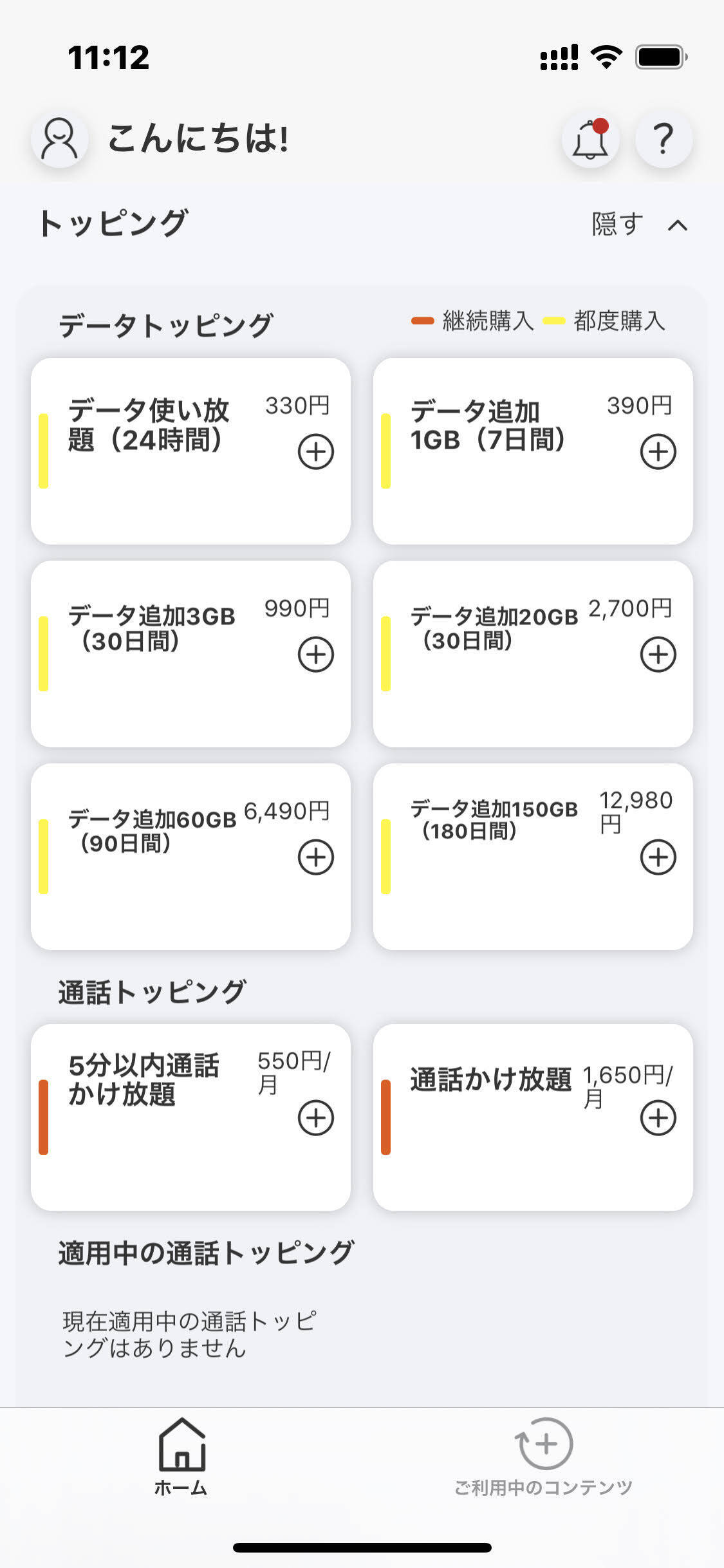Click plus icon on データ追加150GB（180日間）

(658, 856)
